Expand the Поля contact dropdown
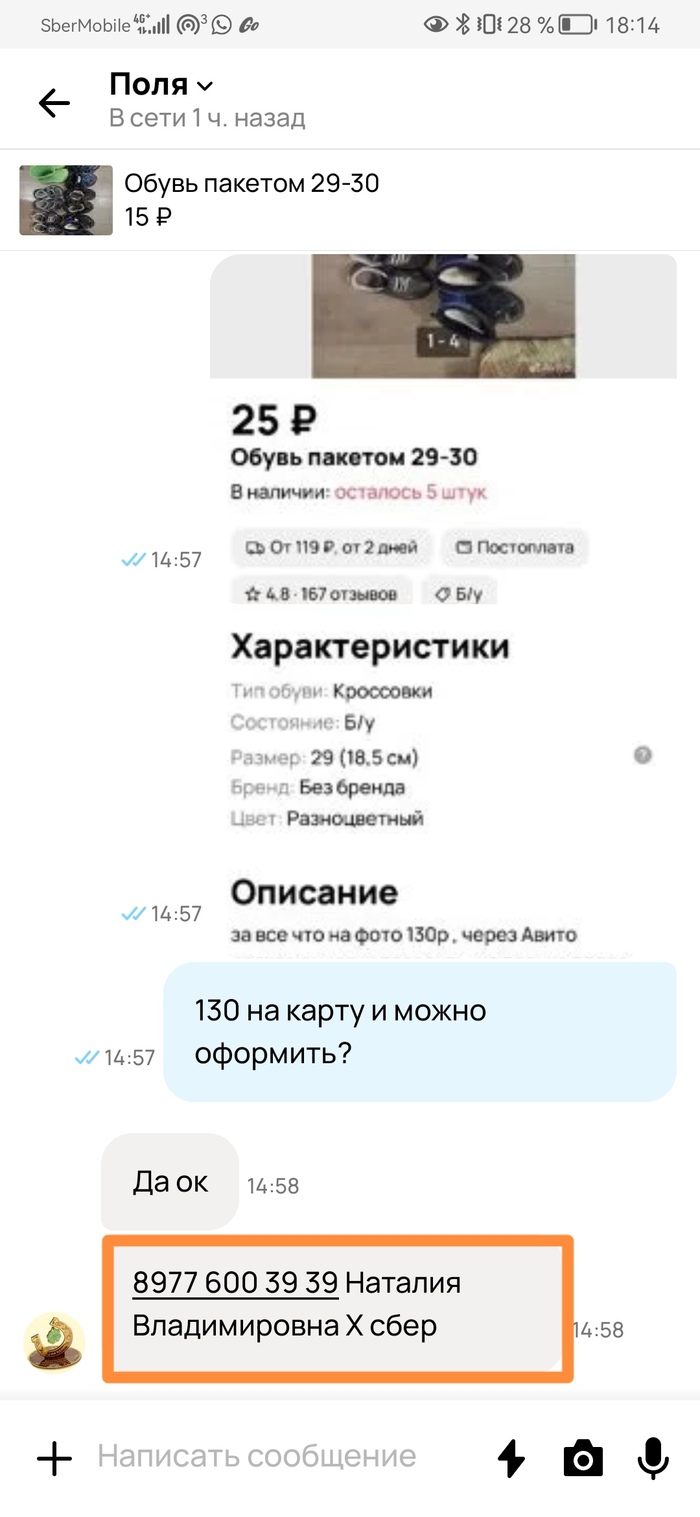Viewport: 700px width, 1517px height. pos(204,86)
